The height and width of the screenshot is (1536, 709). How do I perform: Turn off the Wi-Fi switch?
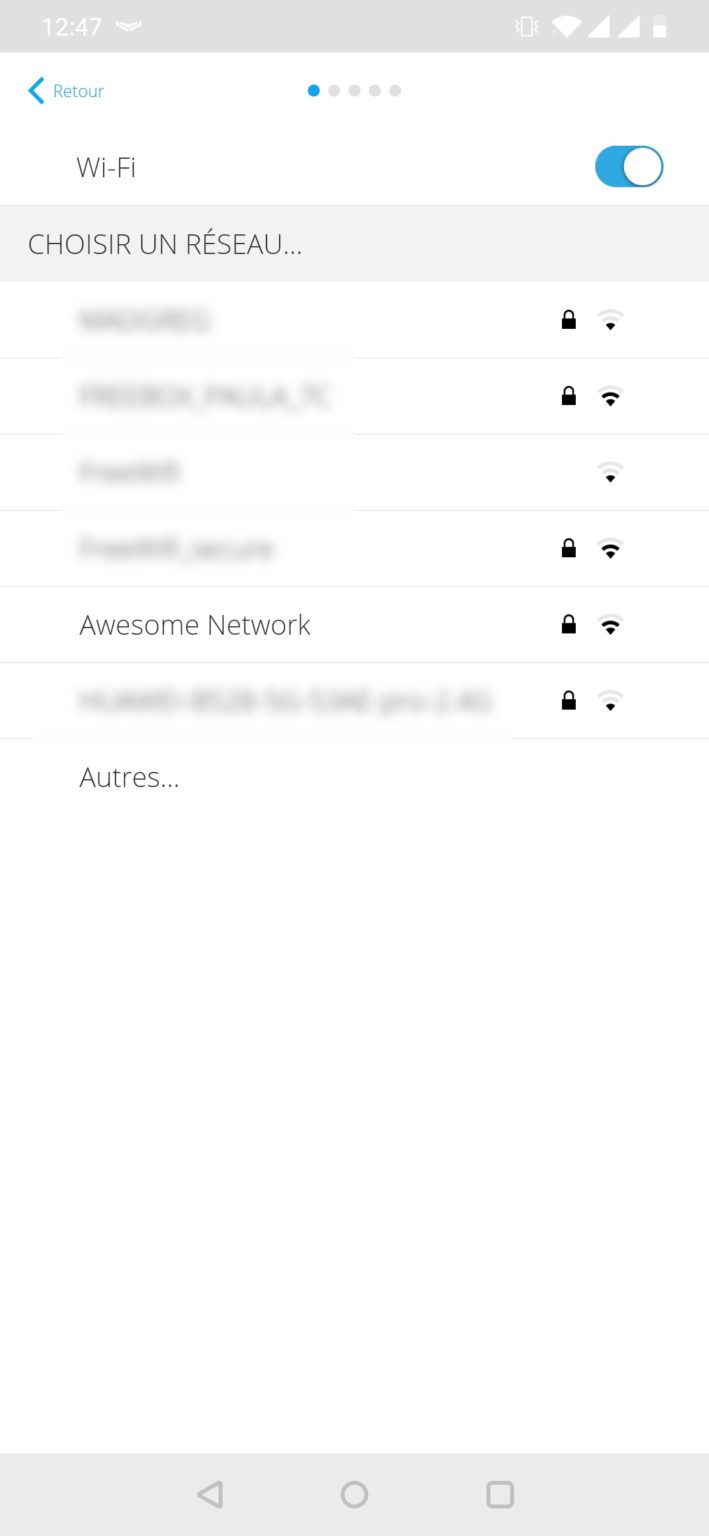point(628,167)
